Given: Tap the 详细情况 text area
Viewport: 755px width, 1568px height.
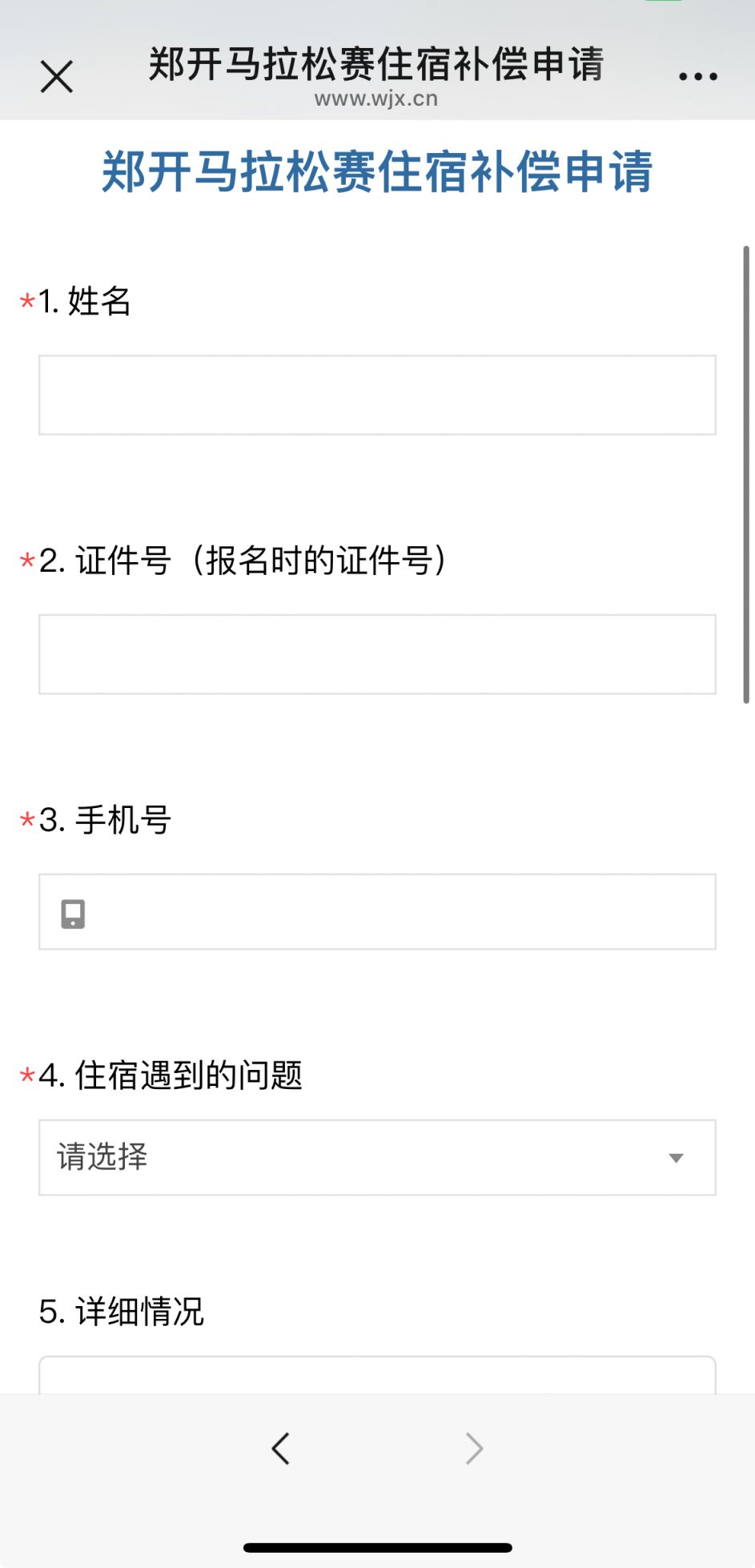Looking at the screenshot, I should click(x=377, y=1375).
